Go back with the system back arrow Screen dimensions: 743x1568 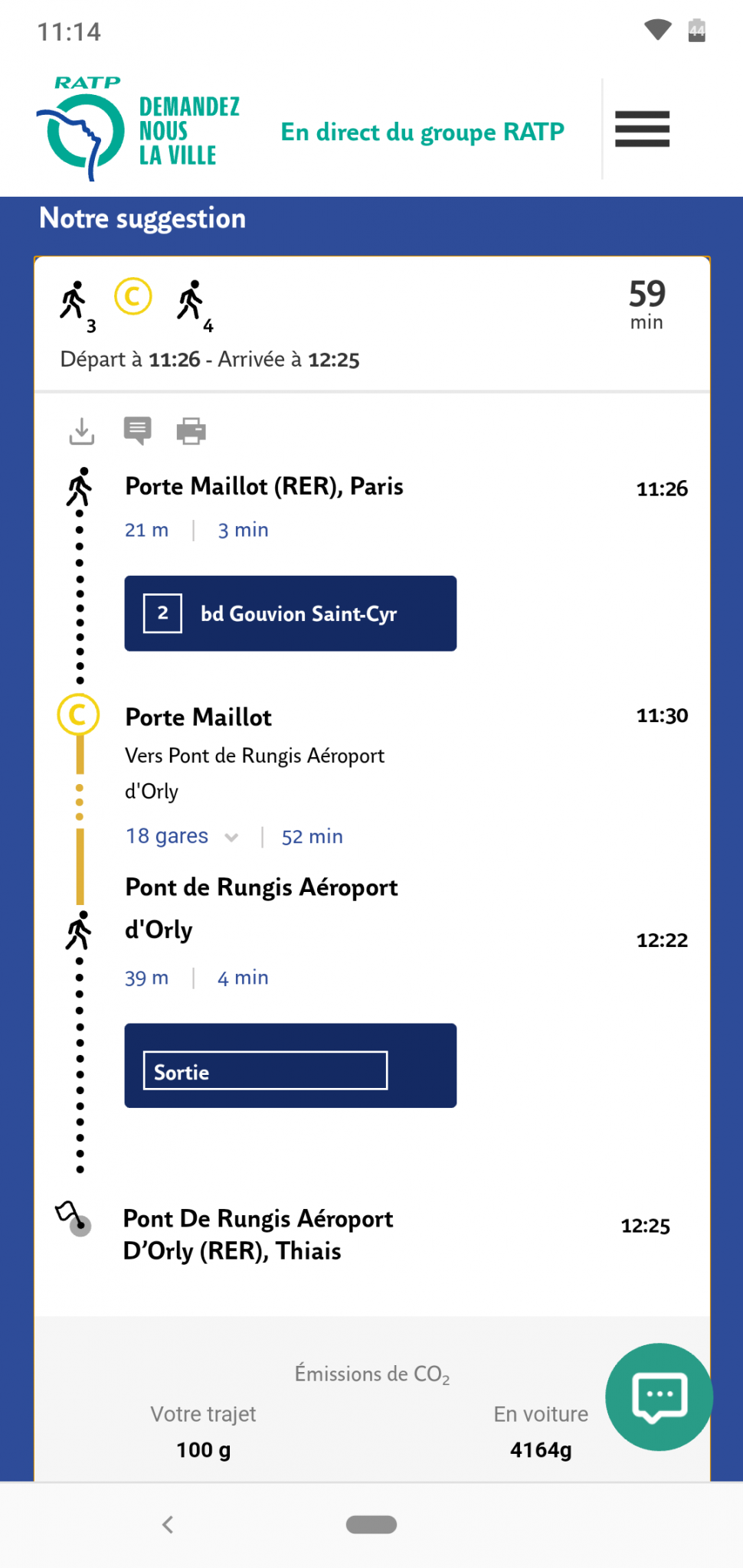click(x=168, y=1524)
